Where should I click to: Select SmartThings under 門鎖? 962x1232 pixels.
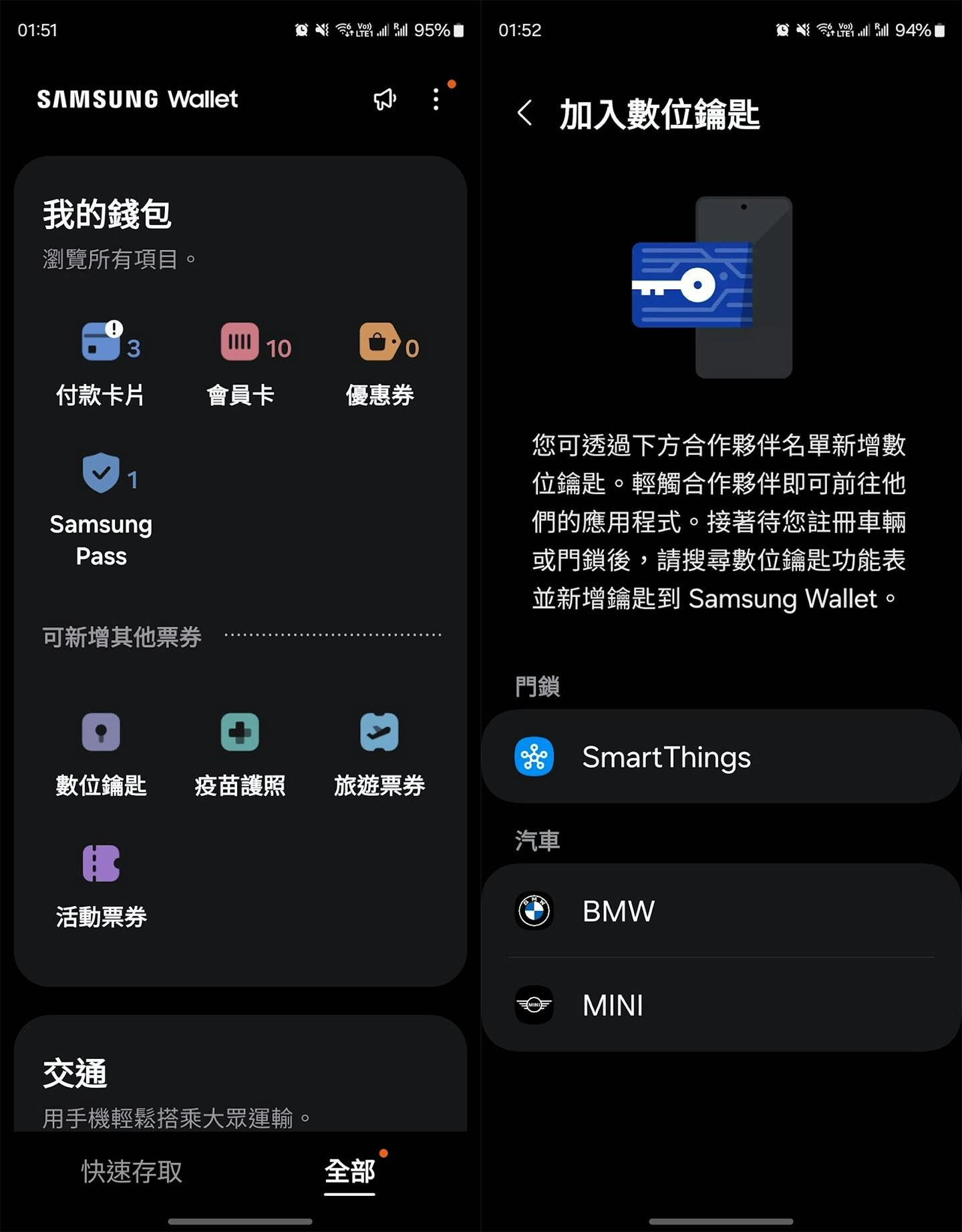pyautogui.click(x=720, y=757)
